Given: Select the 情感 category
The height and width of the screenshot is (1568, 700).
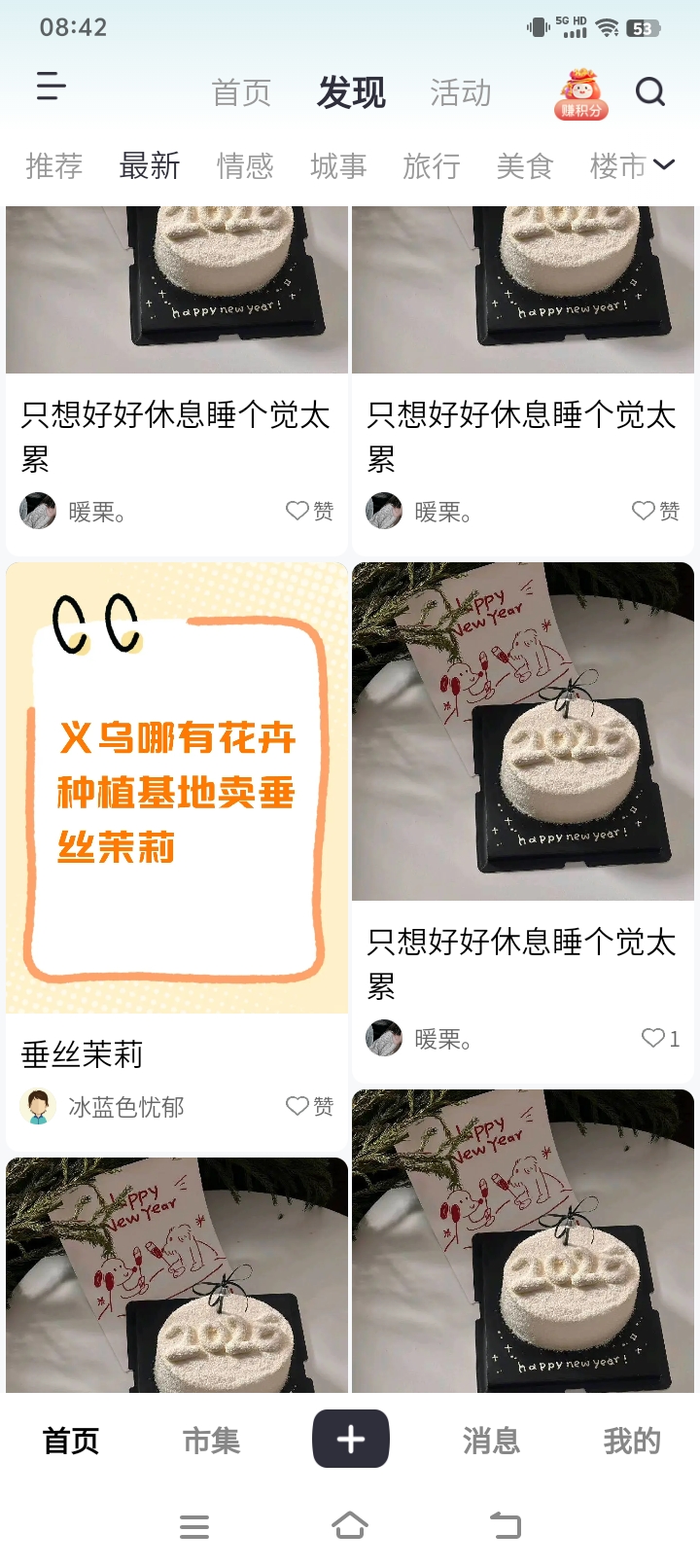Looking at the screenshot, I should coord(245,166).
